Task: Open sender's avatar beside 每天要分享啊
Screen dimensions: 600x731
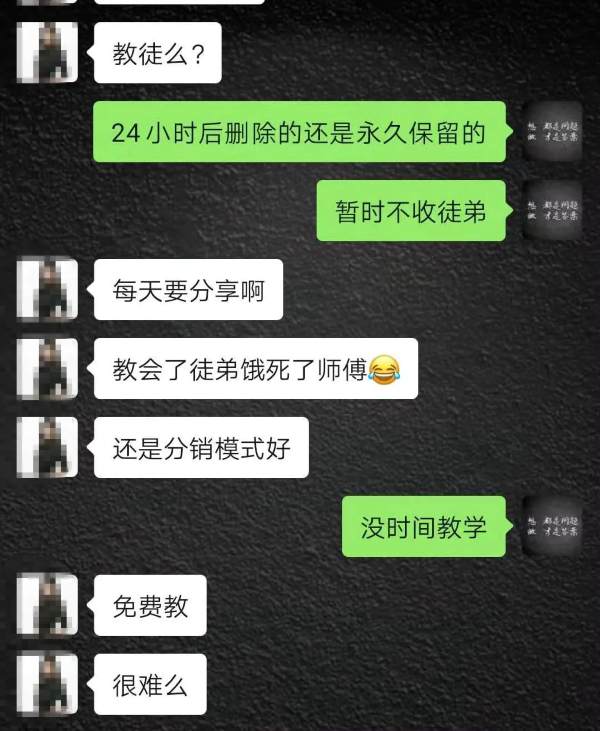Action: pyautogui.click(x=47, y=289)
